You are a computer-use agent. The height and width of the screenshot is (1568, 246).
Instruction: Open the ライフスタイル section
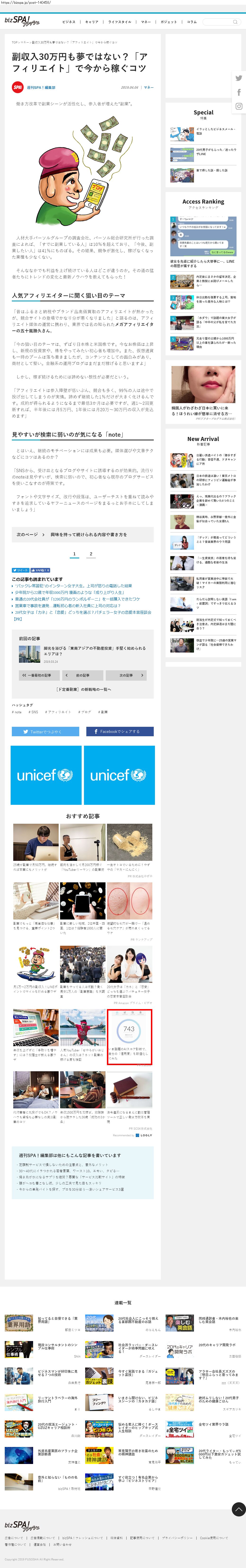tap(119, 22)
